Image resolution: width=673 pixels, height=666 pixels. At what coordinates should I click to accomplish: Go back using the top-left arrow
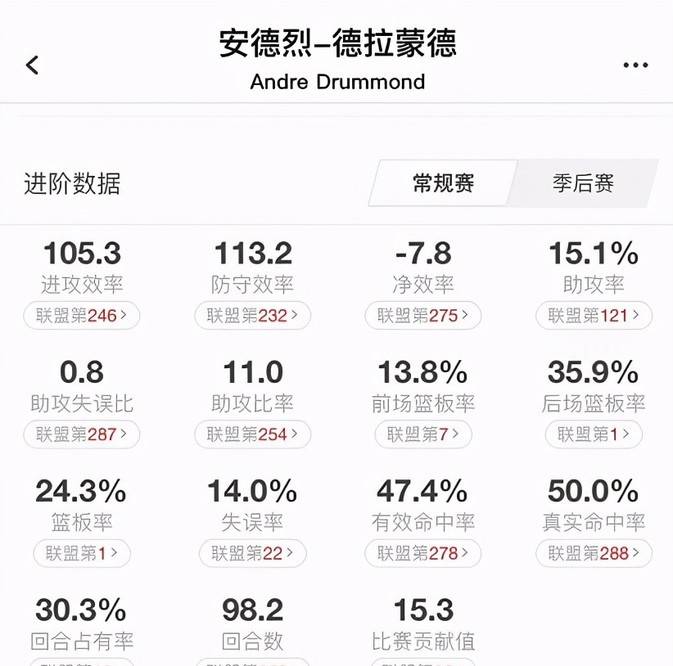[x=33, y=66]
